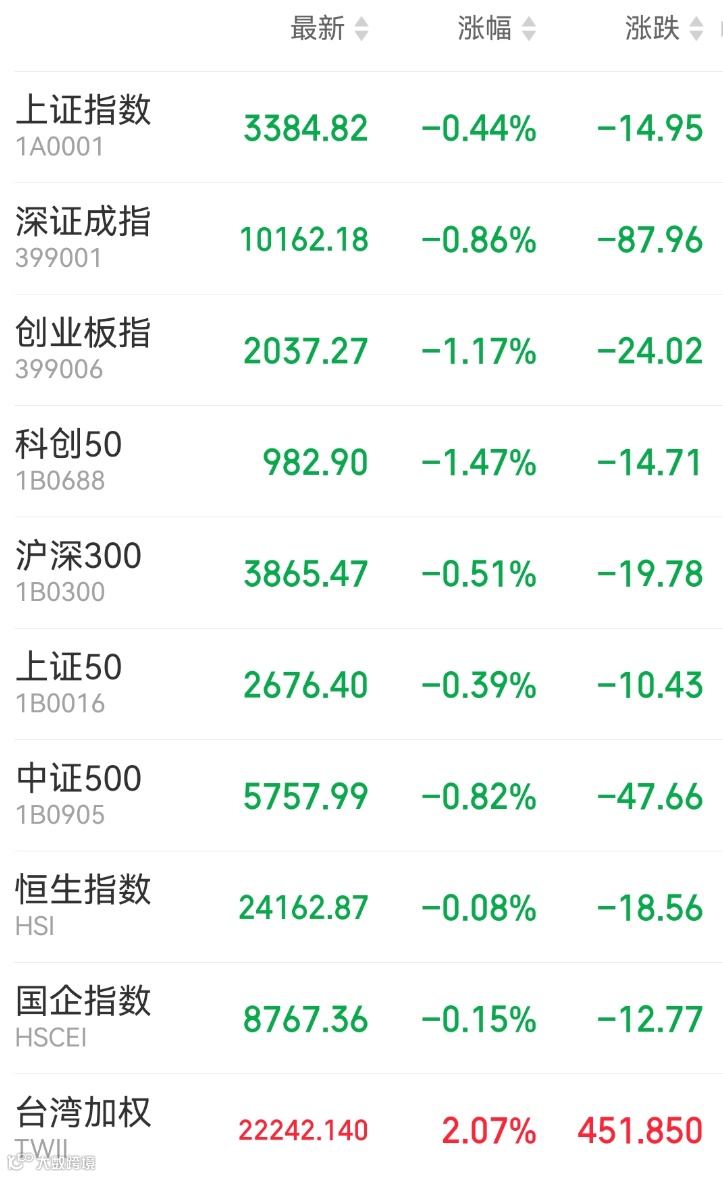Open 台湾加权 index details

pyautogui.click(x=368, y=1125)
